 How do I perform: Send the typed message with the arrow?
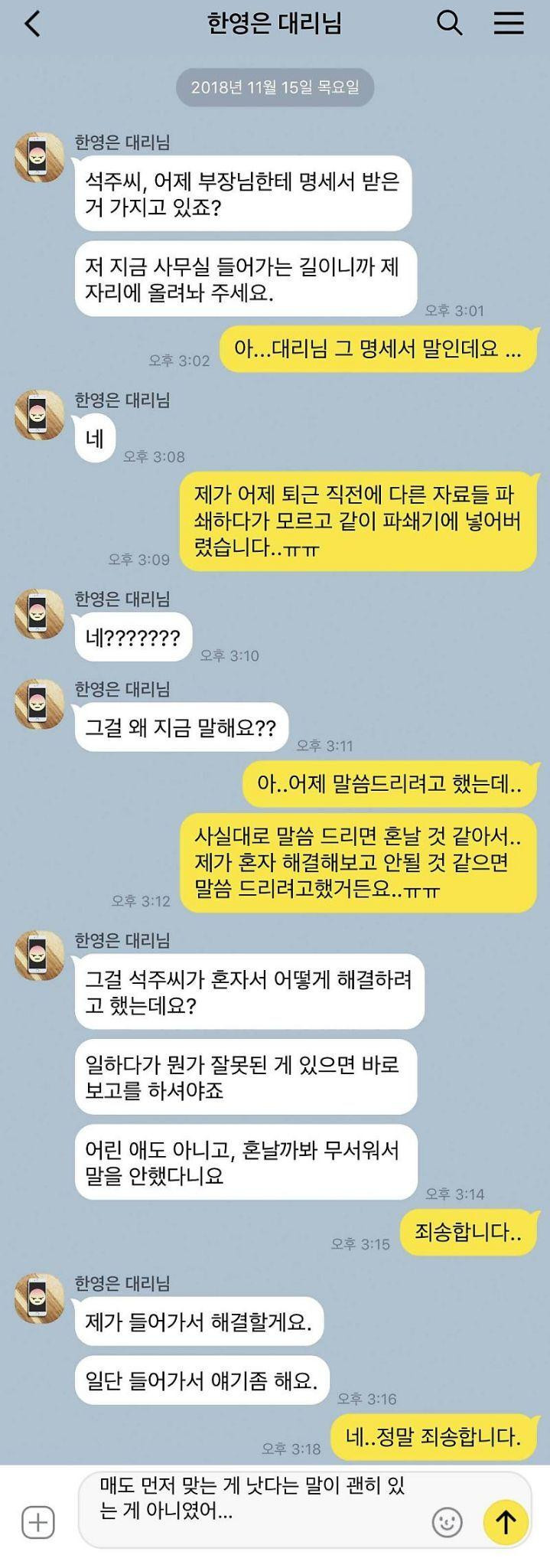506,1522
